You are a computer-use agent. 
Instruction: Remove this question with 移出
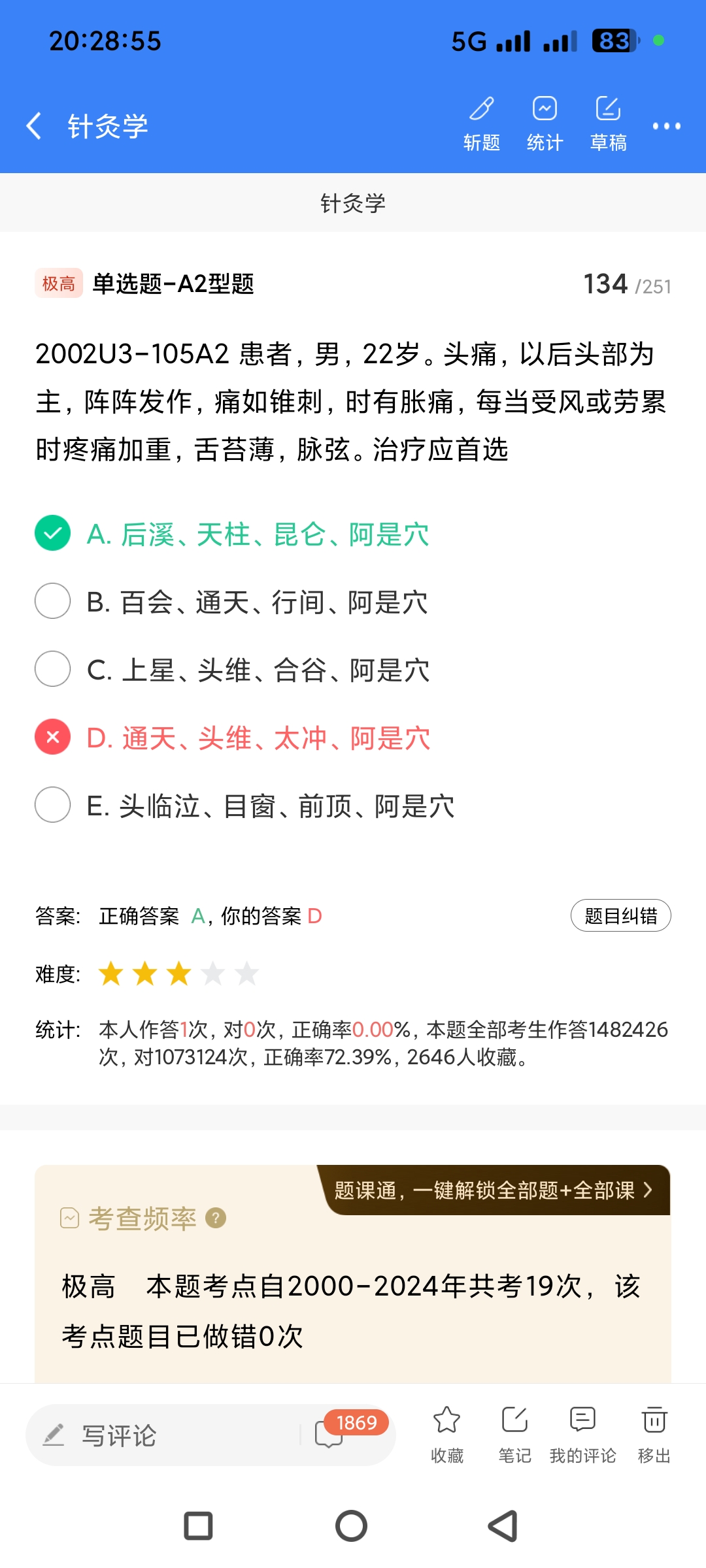point(654,1433)
